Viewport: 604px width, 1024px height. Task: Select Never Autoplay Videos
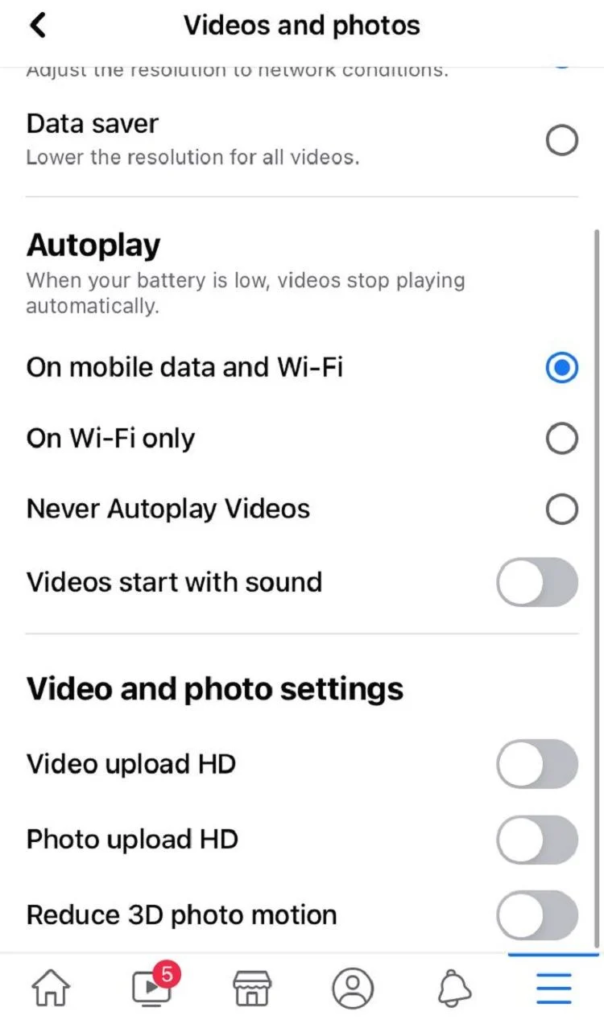tap(561, 509)
